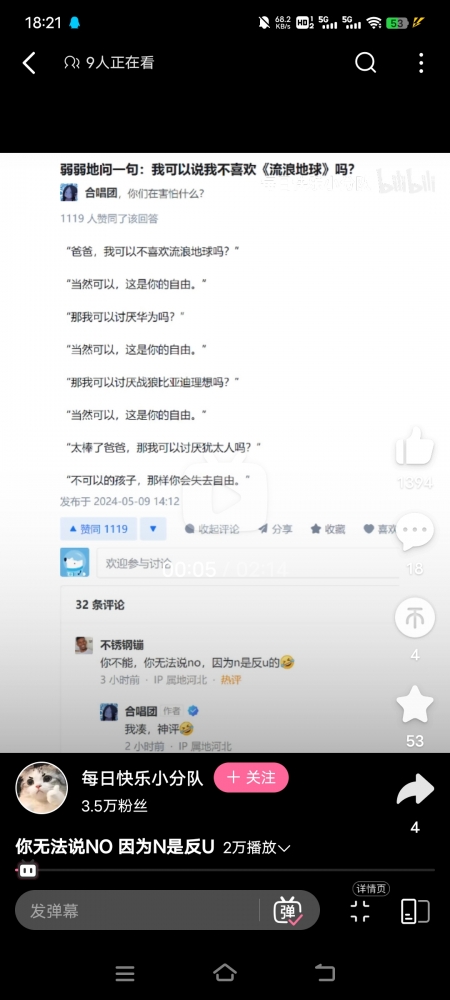The image size is (450, 1000).
Task: Open the video's comments
Action: click(415, 531)
